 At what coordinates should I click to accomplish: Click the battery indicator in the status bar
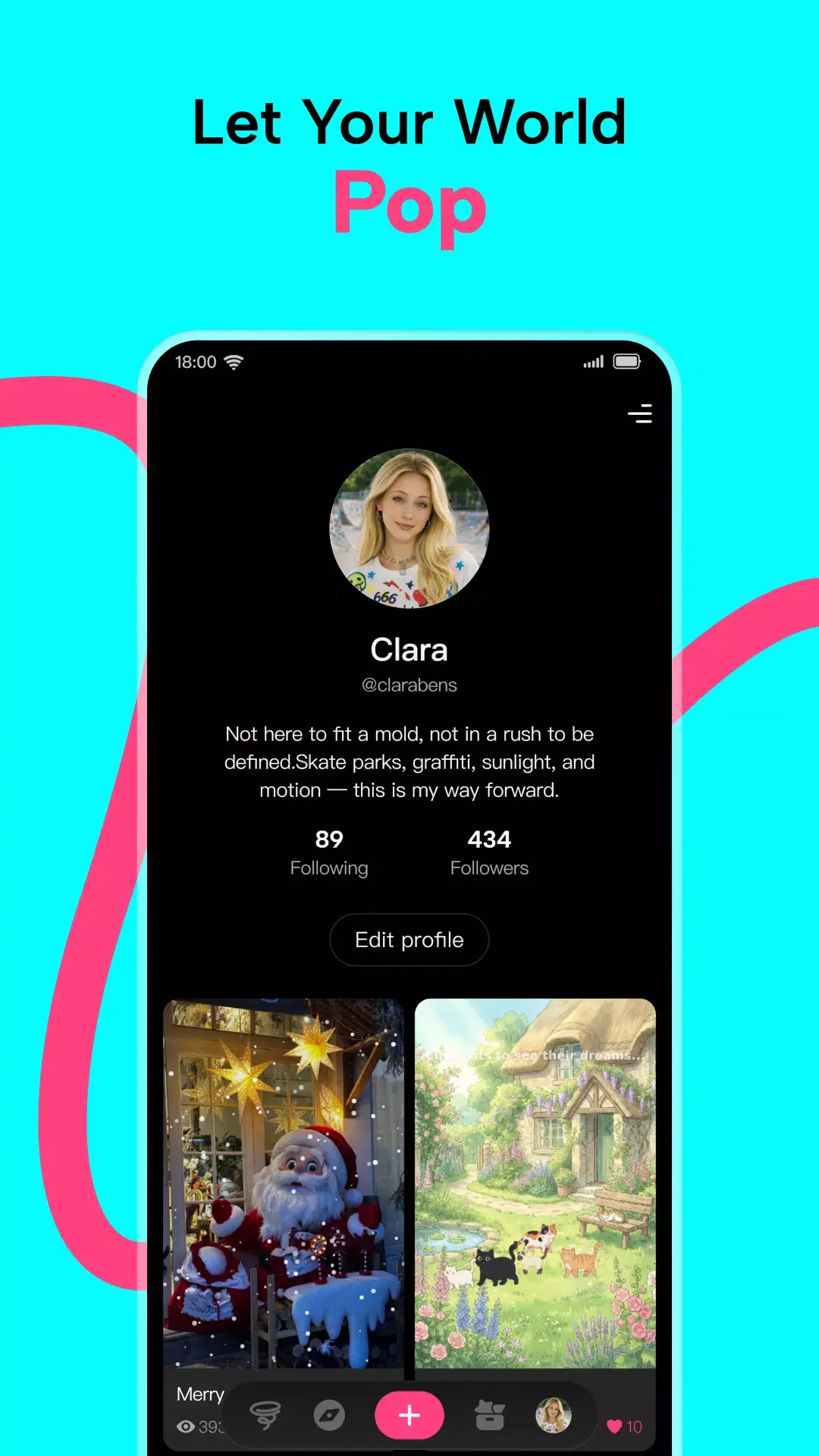[628, 362]
